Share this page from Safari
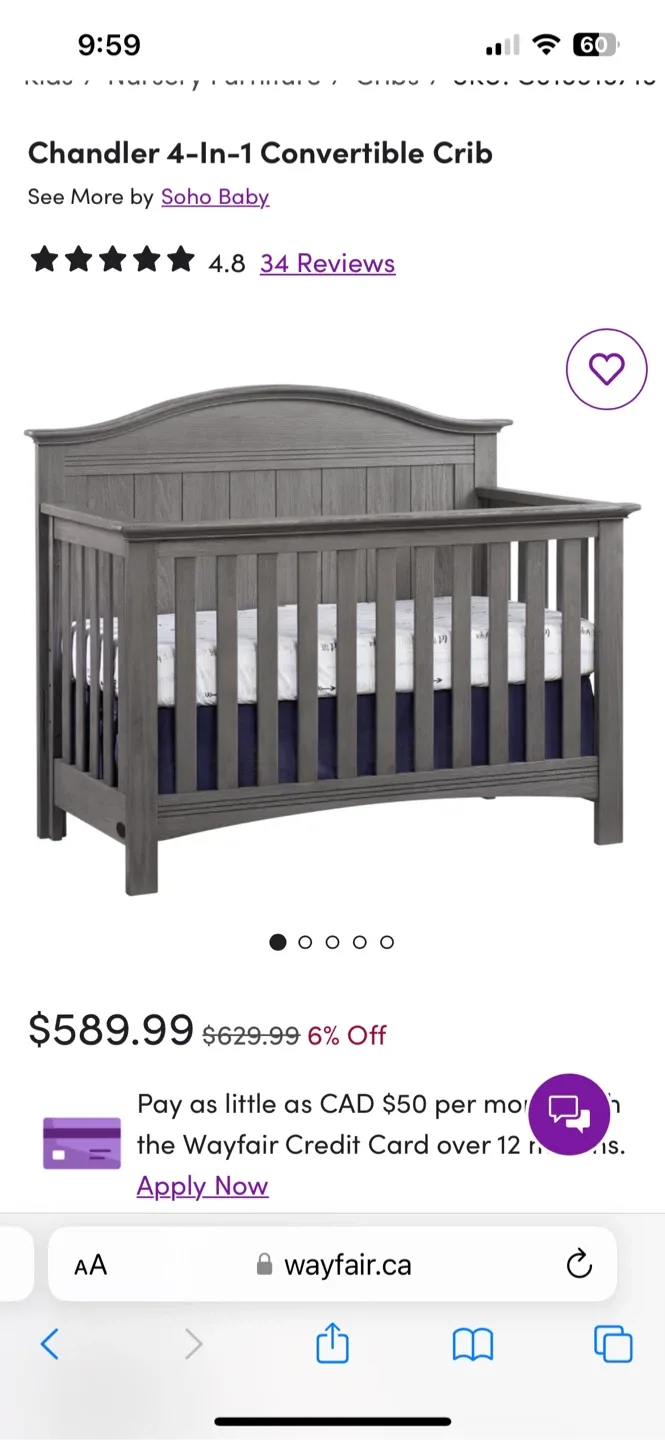The image size is (665, 1440). tap(332, 1344)
